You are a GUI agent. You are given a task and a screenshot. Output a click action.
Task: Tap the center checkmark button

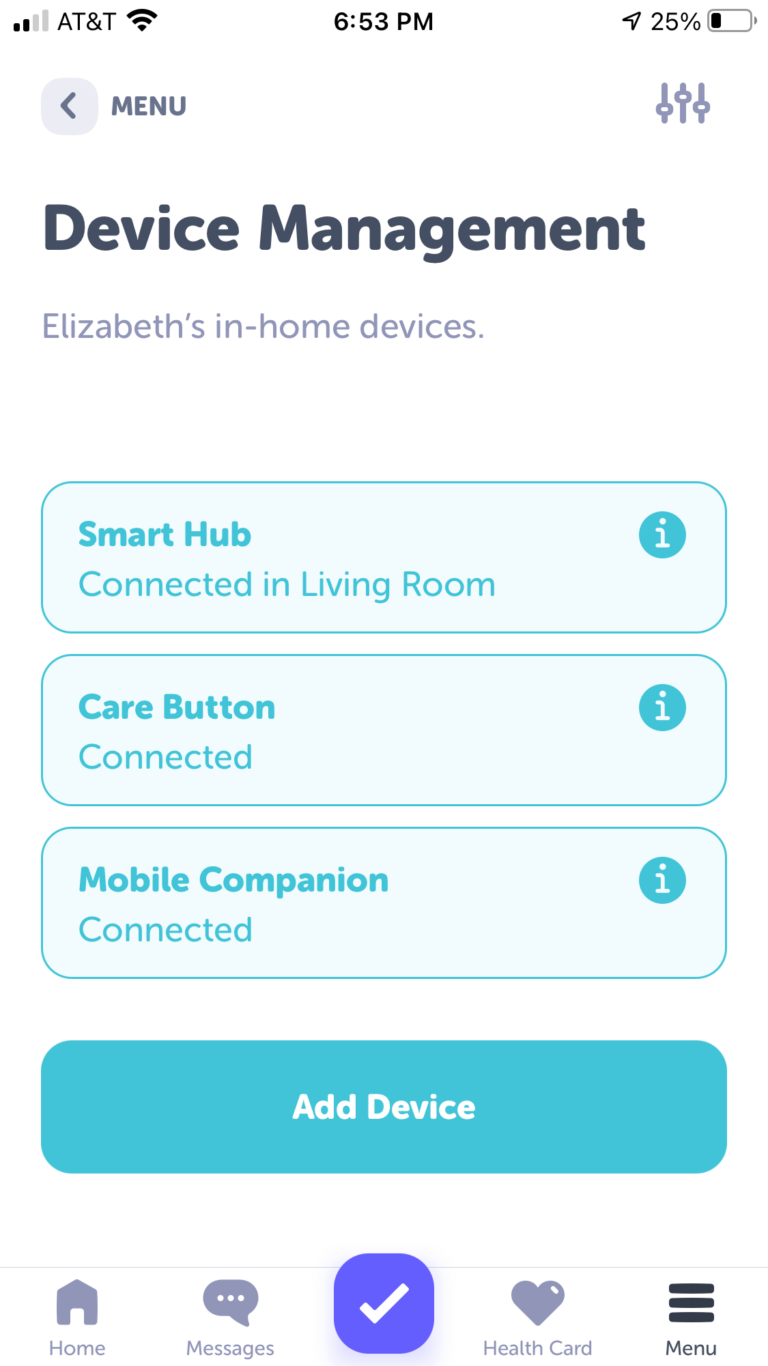pyautogui.click(x=384, y=1302)
